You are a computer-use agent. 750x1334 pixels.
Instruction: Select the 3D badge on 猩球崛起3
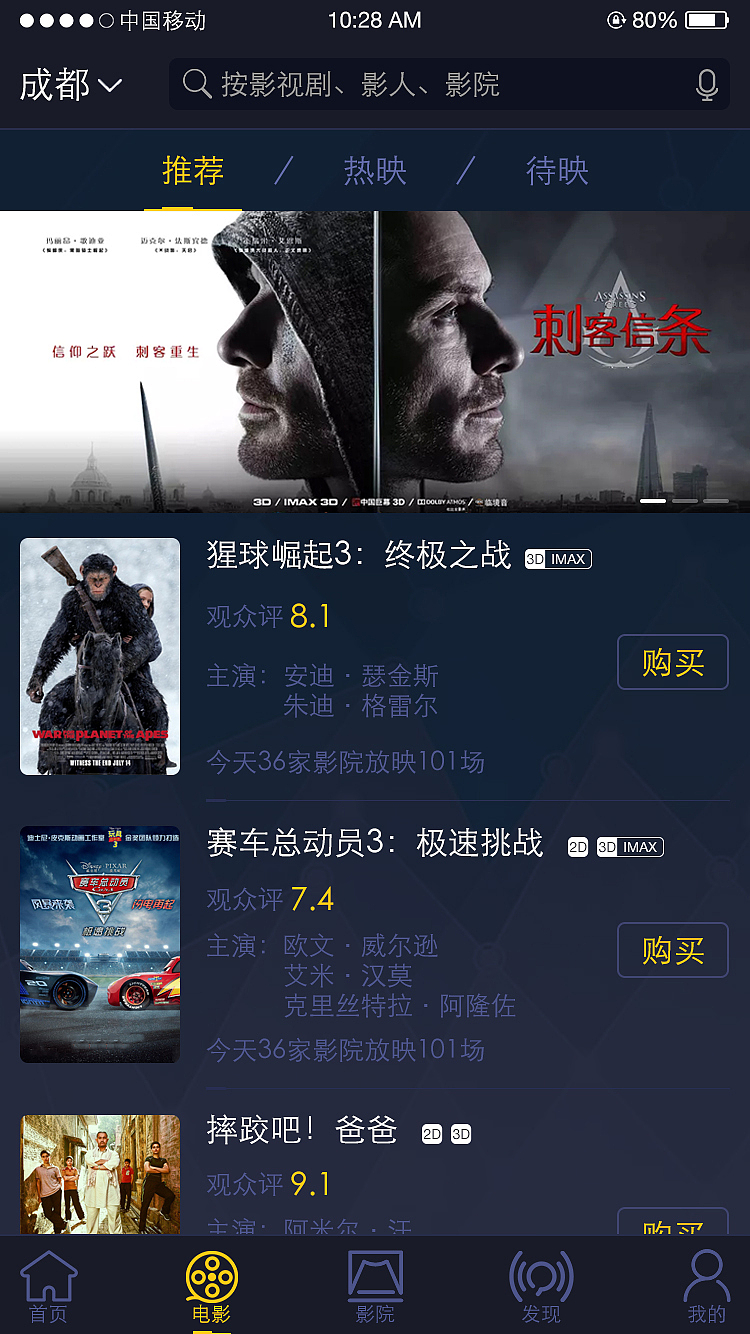(x=537, y=560)
